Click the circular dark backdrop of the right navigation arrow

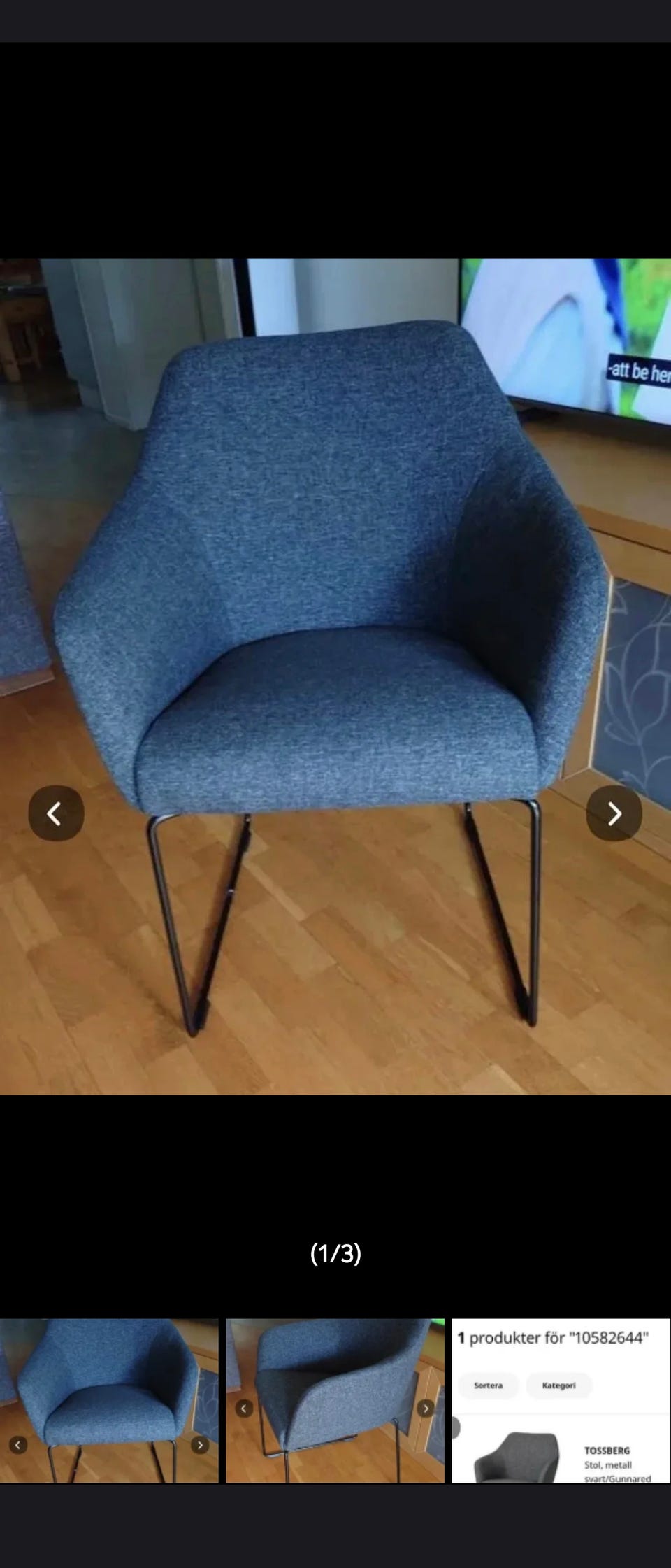tap(614, 812)
